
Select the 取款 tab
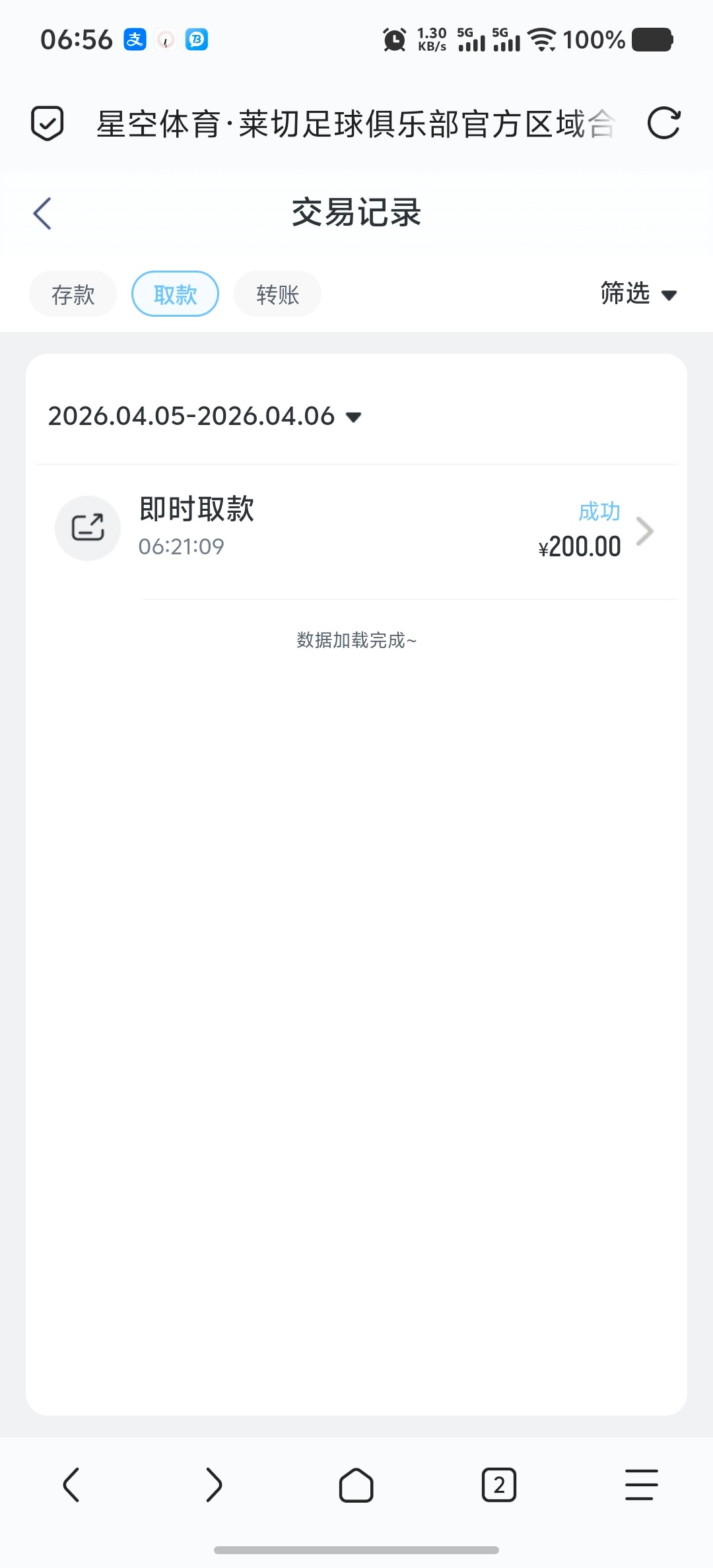[x=176, y=294]
